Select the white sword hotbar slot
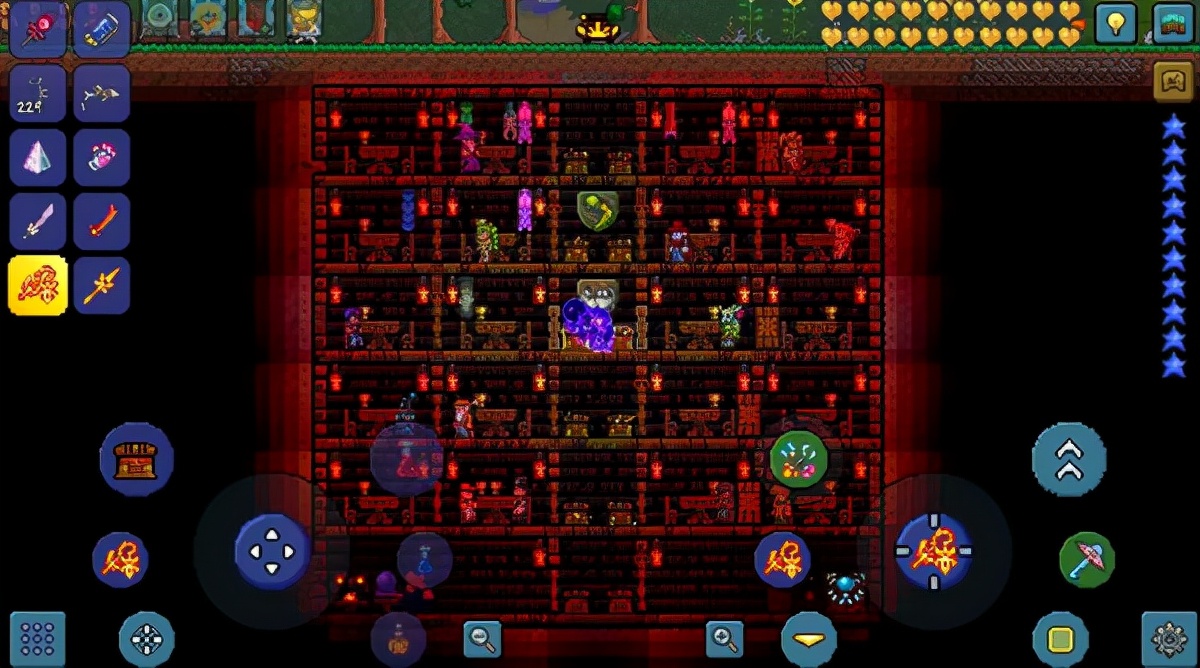The image size is (1200, 668). (x=39, y=222)
